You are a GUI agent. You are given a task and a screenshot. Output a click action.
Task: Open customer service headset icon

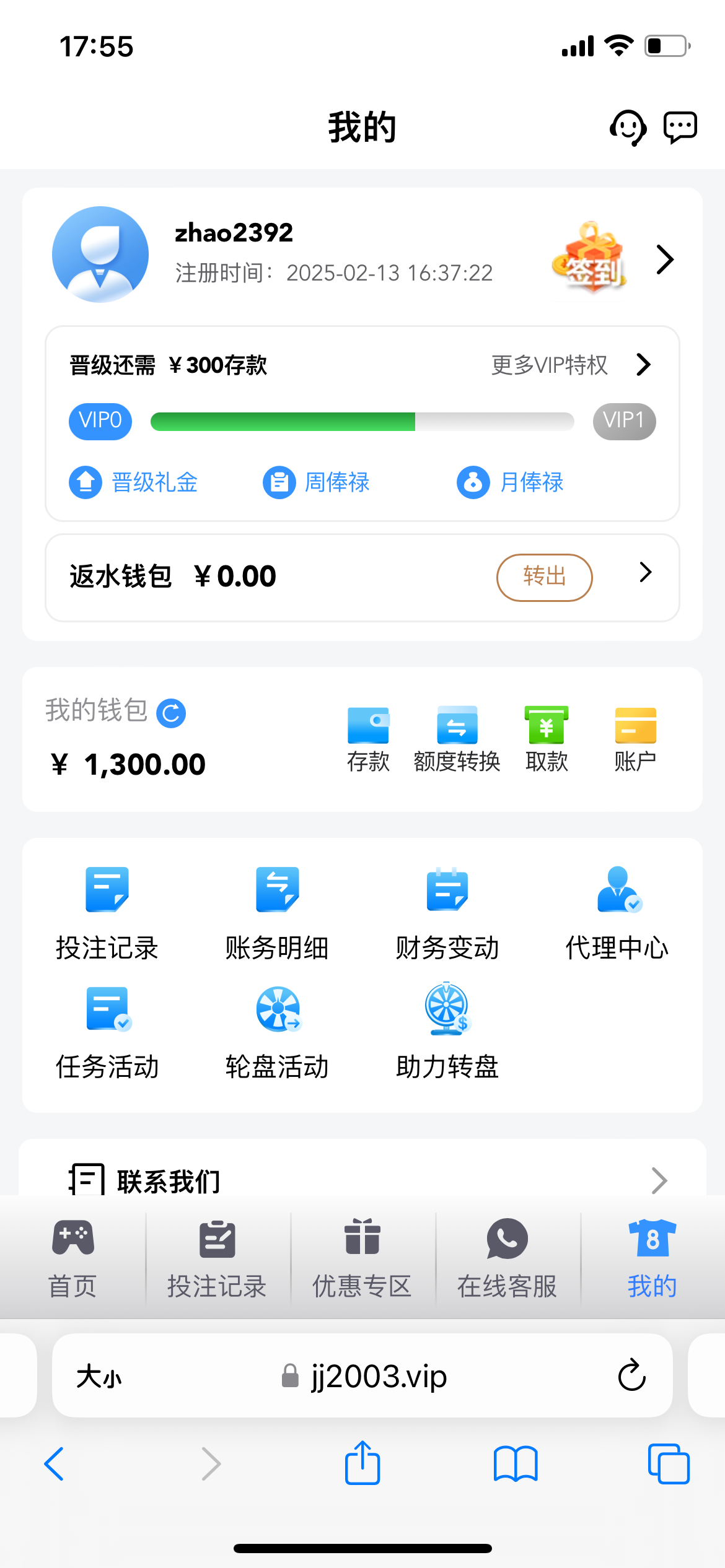pyautogui.click(x=628, y=128)
